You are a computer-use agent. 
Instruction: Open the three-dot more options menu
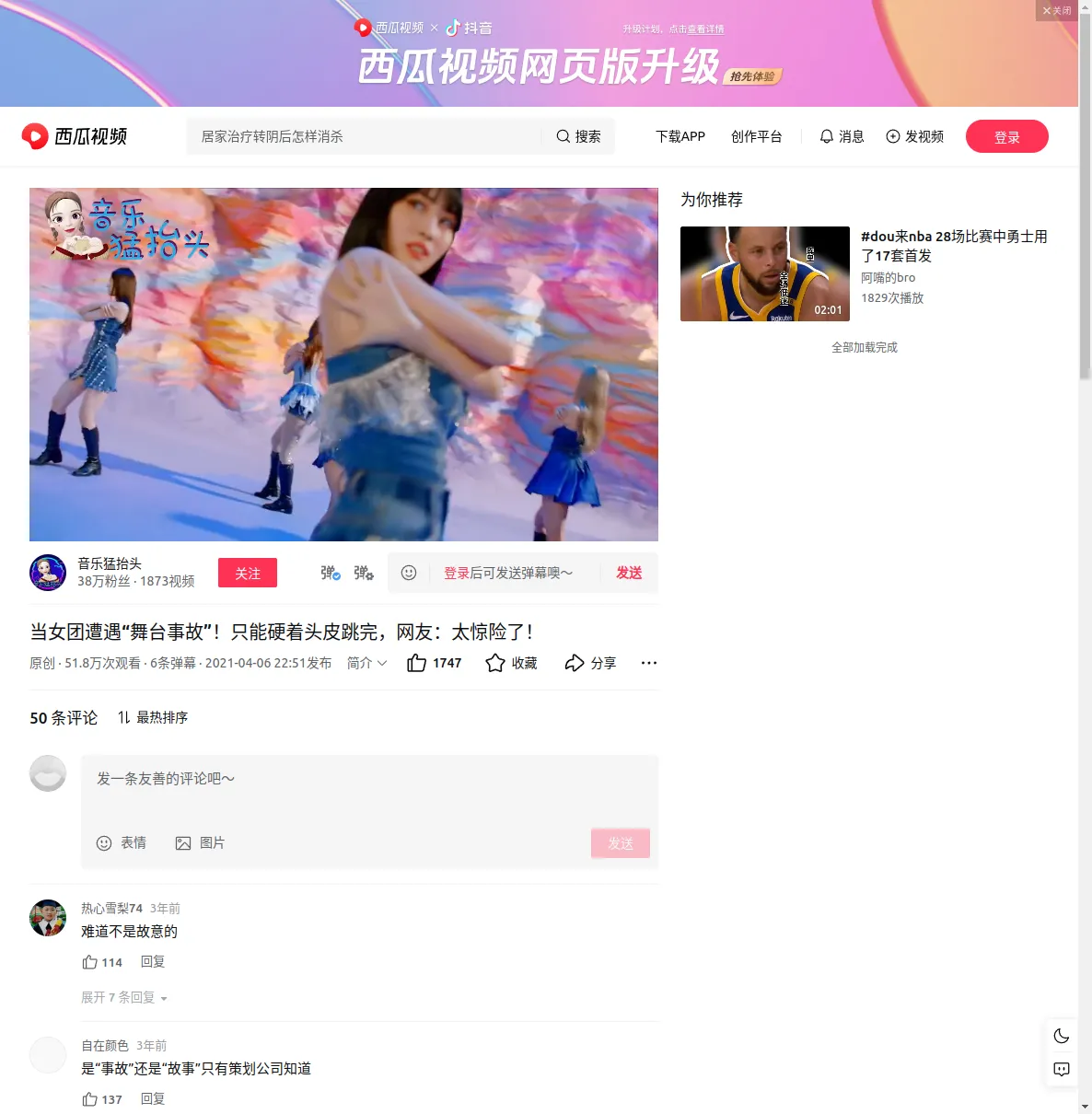649,663
